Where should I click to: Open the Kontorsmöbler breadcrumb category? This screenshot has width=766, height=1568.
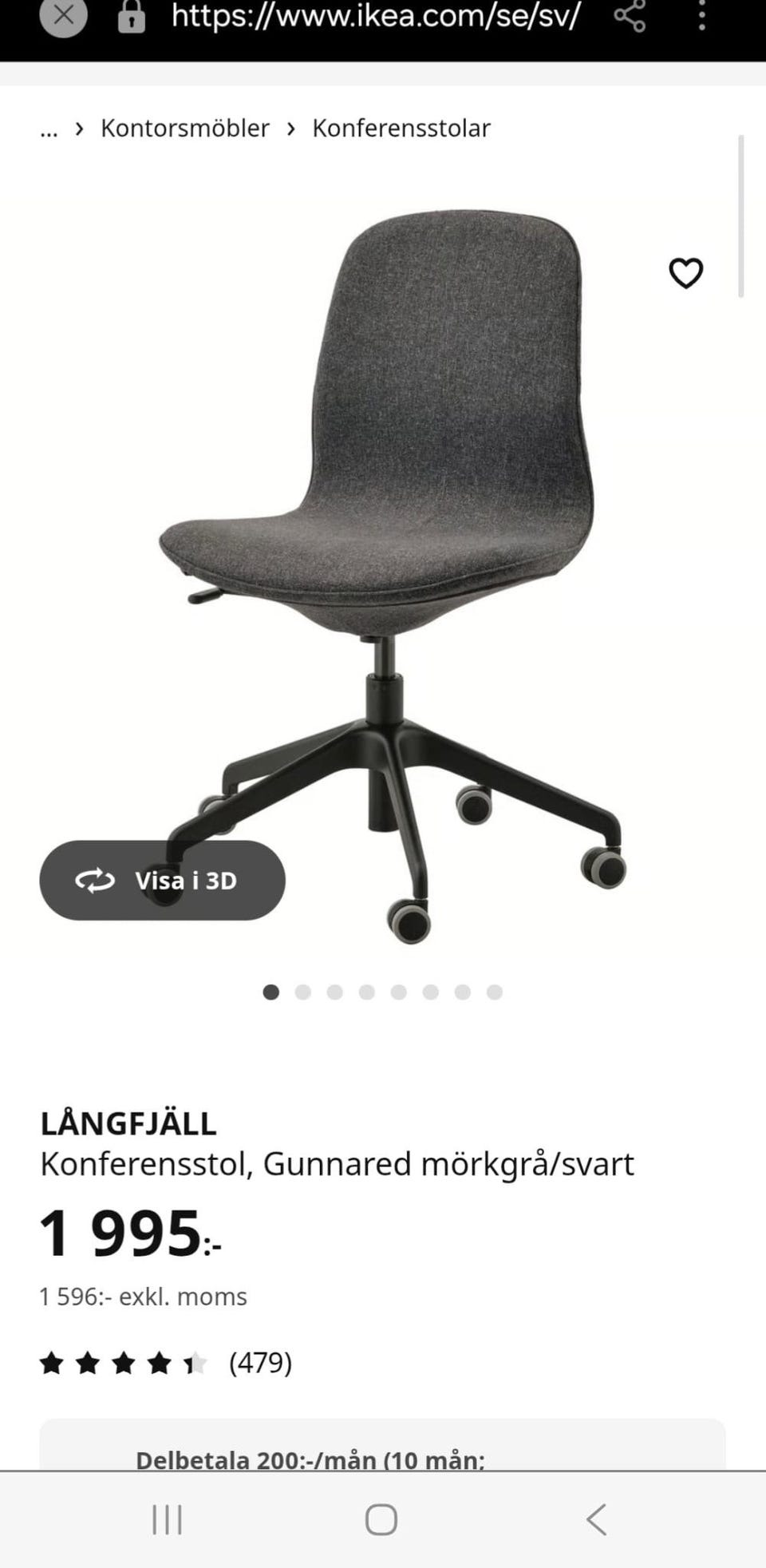184,128
